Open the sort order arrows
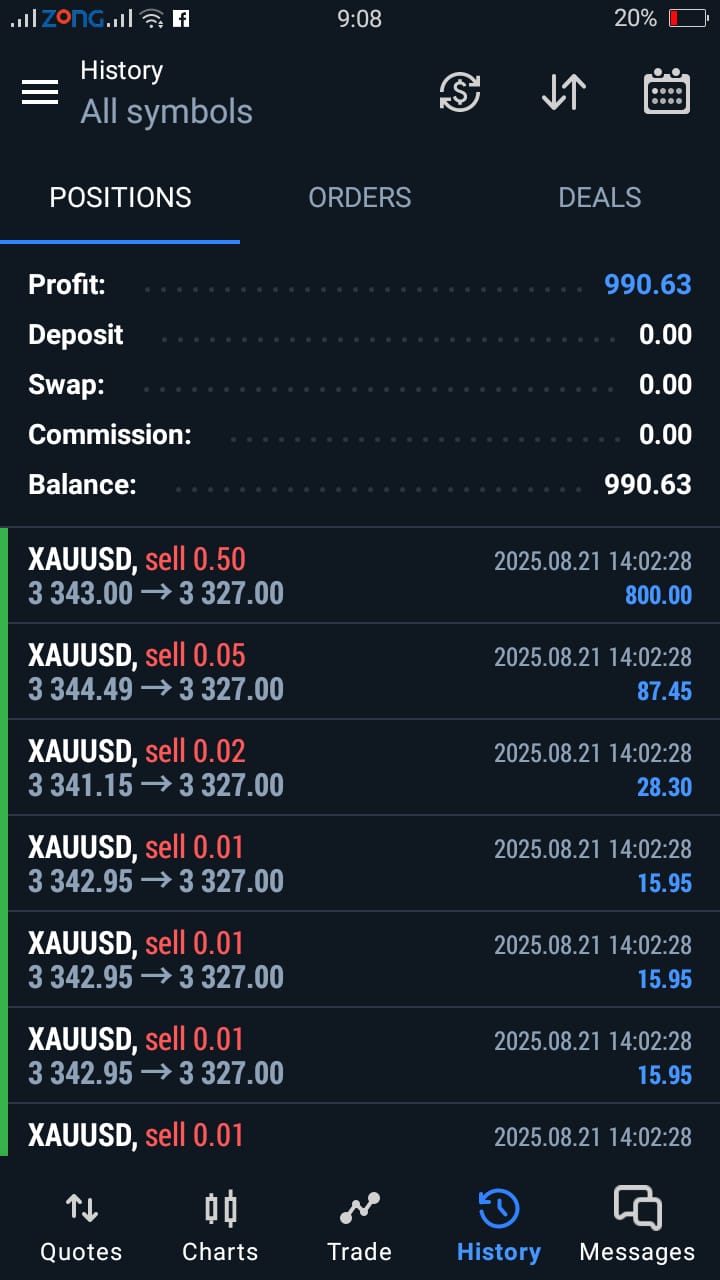Image resolution: width=720 pixels, height=1280 pixels. [564, 92]
